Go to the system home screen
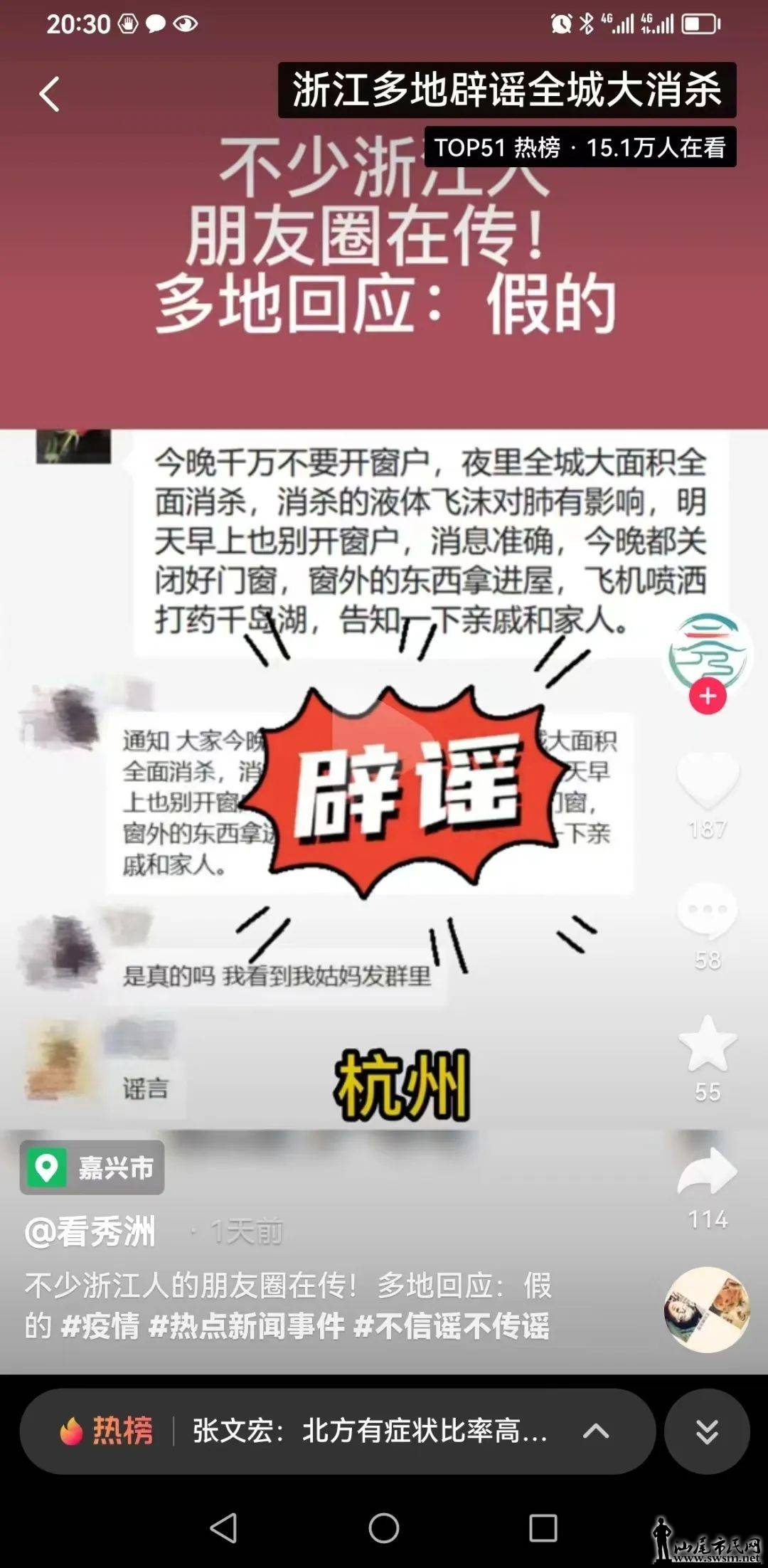 pyautogui.click(x=384, y=1528)
